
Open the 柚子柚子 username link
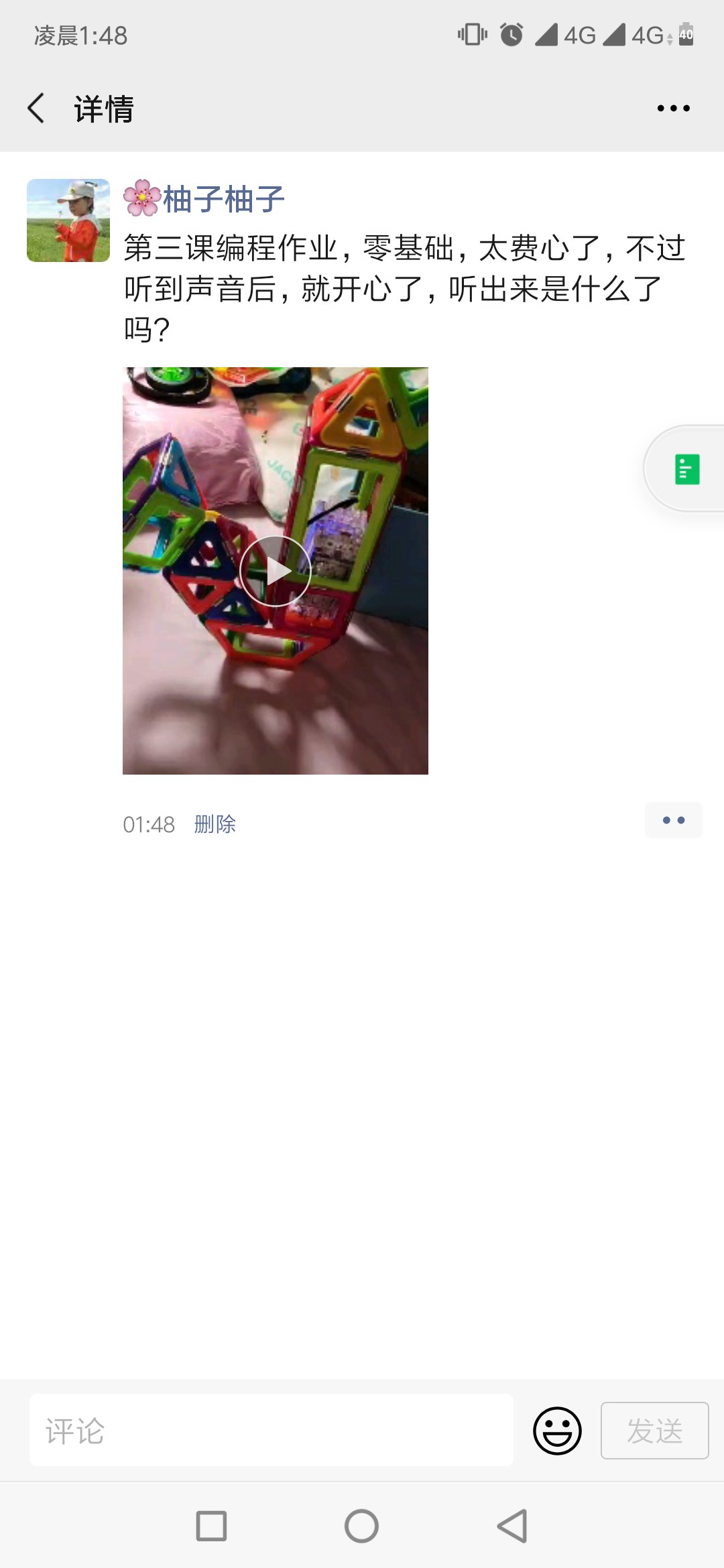204,200
